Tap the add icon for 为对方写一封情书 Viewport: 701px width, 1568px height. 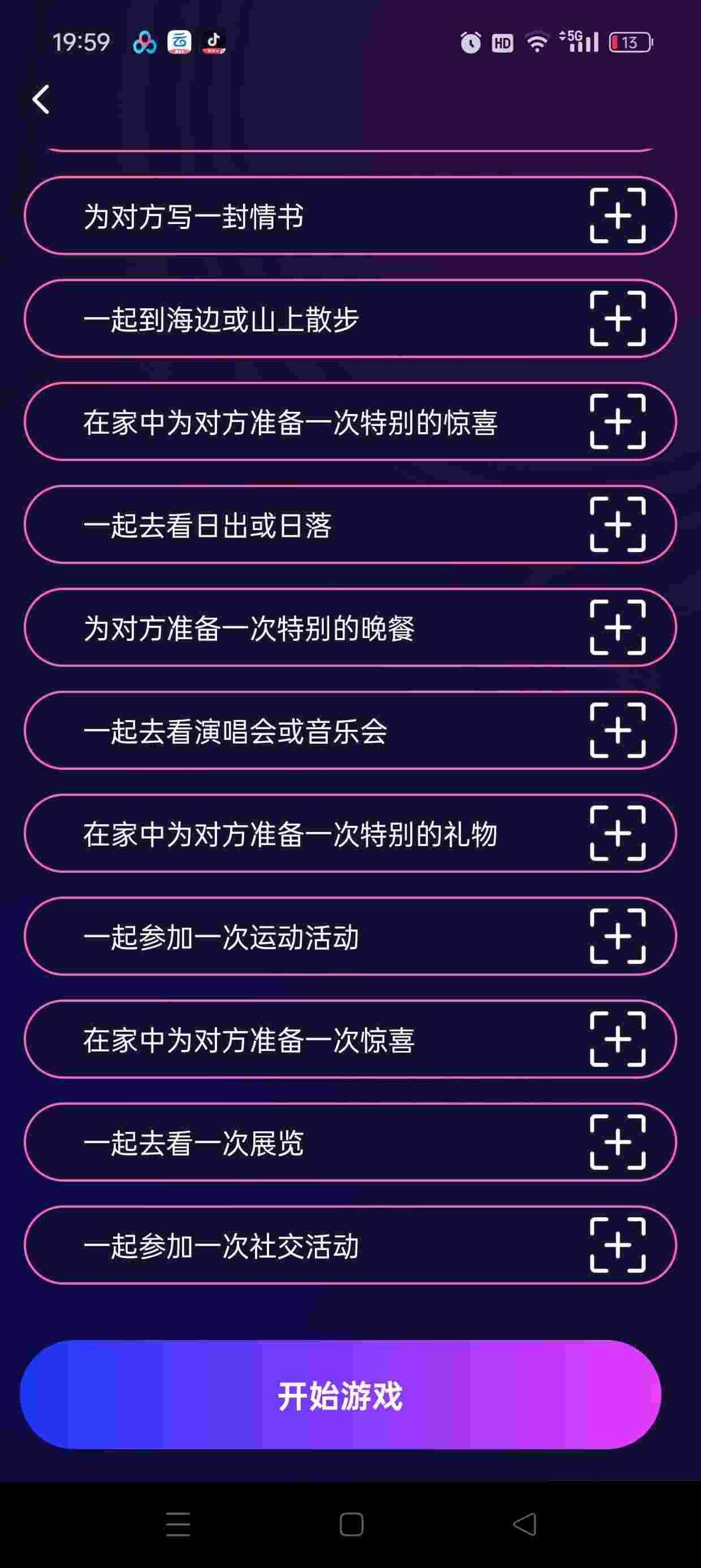pos(618,216)
